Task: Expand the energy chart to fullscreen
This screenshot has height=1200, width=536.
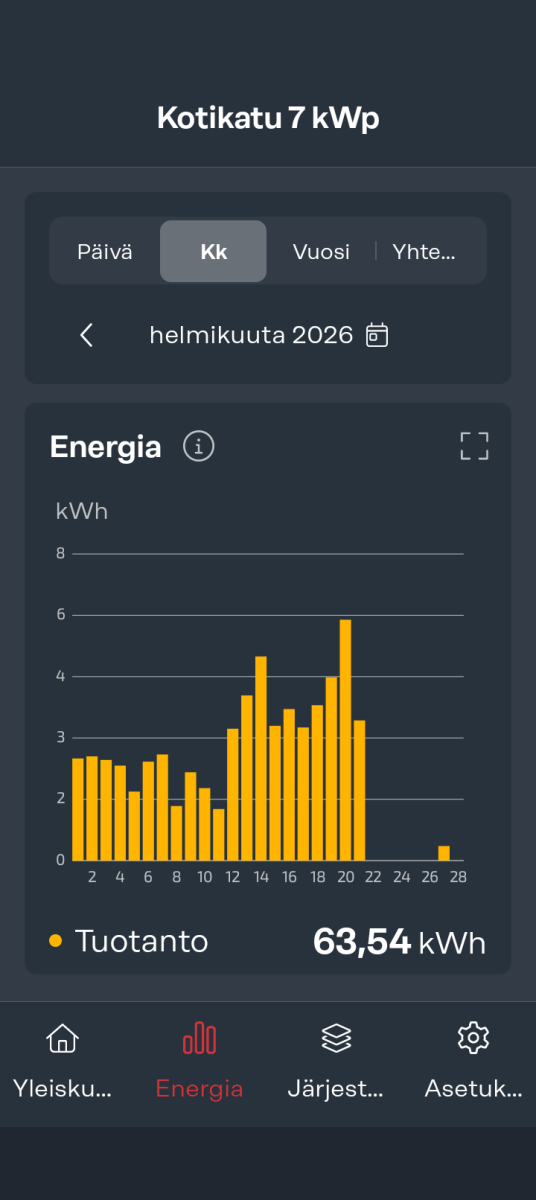Action: pos(474,446)
